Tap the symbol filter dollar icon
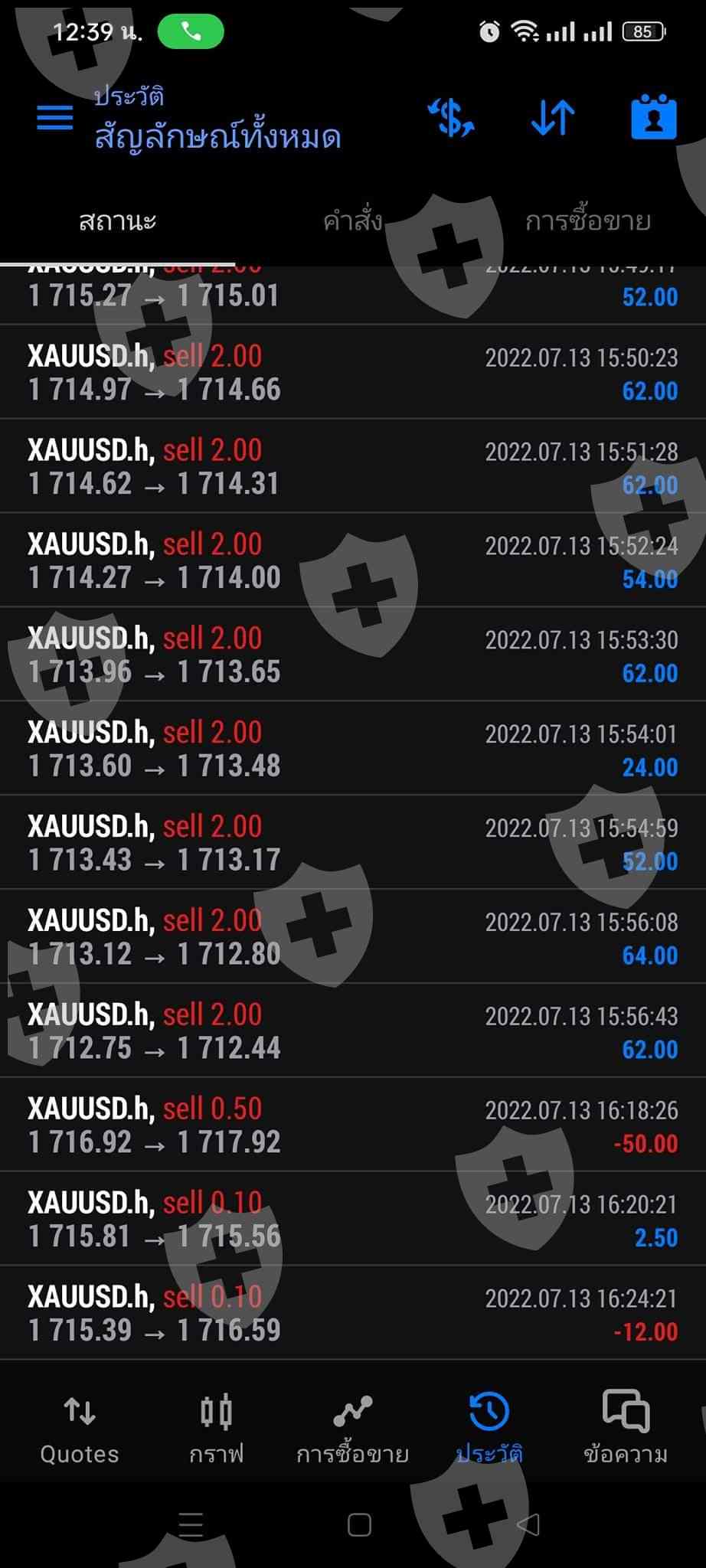706x1568 pixels. tap(452, 118)
